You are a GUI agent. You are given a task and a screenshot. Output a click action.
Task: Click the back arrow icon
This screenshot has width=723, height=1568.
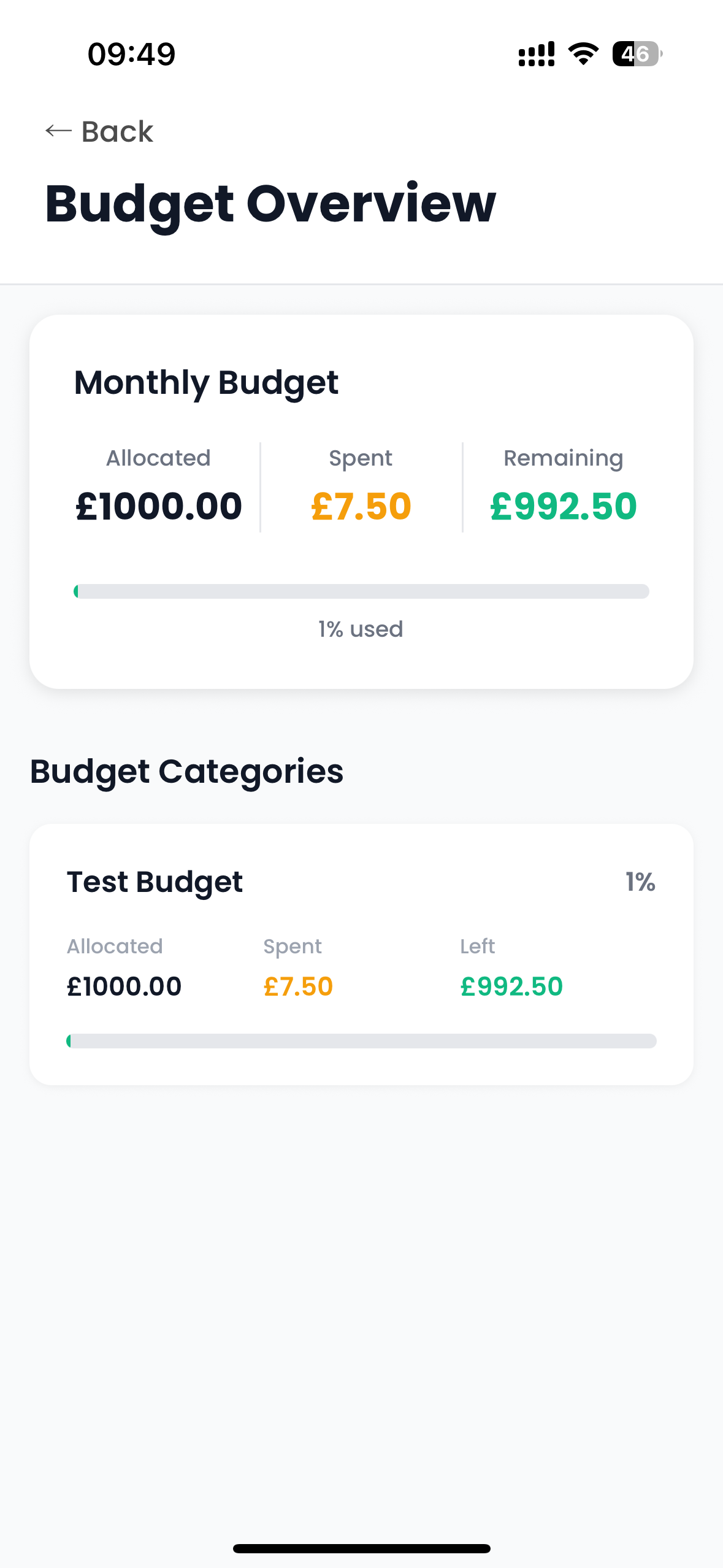(x=57, y=131)
